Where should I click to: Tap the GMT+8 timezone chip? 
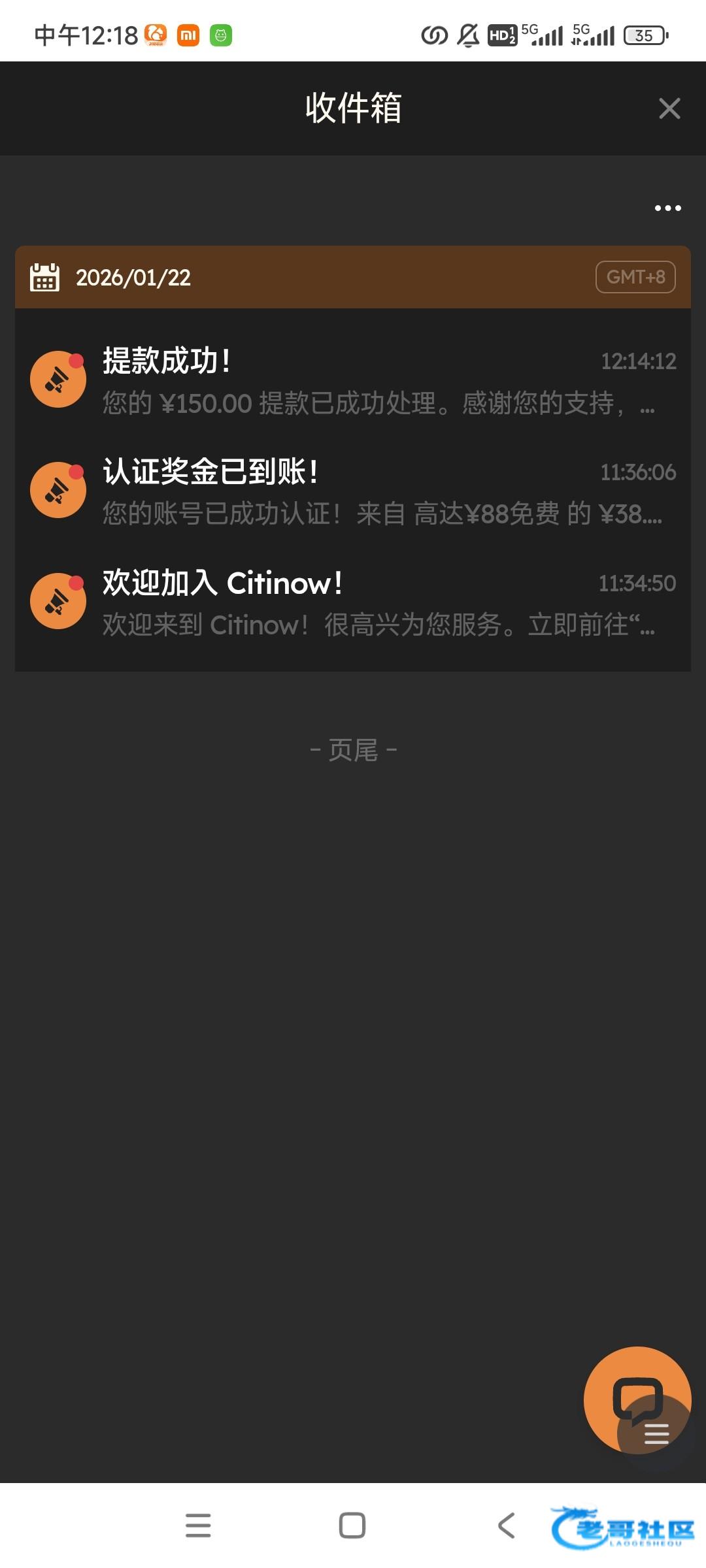point(635,277)
